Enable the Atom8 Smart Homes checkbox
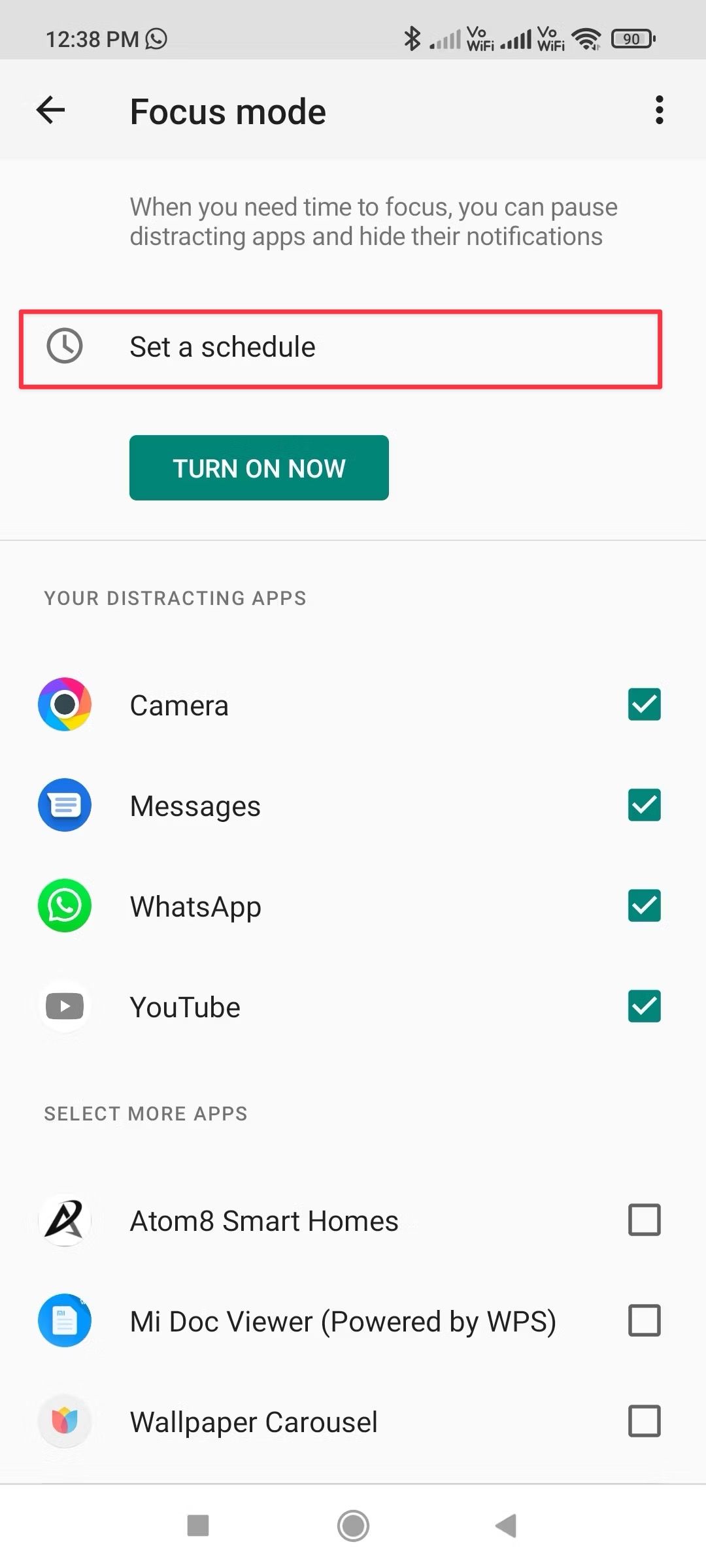The width and height of the screenshot is (706, 1568). pos(643,1219)
